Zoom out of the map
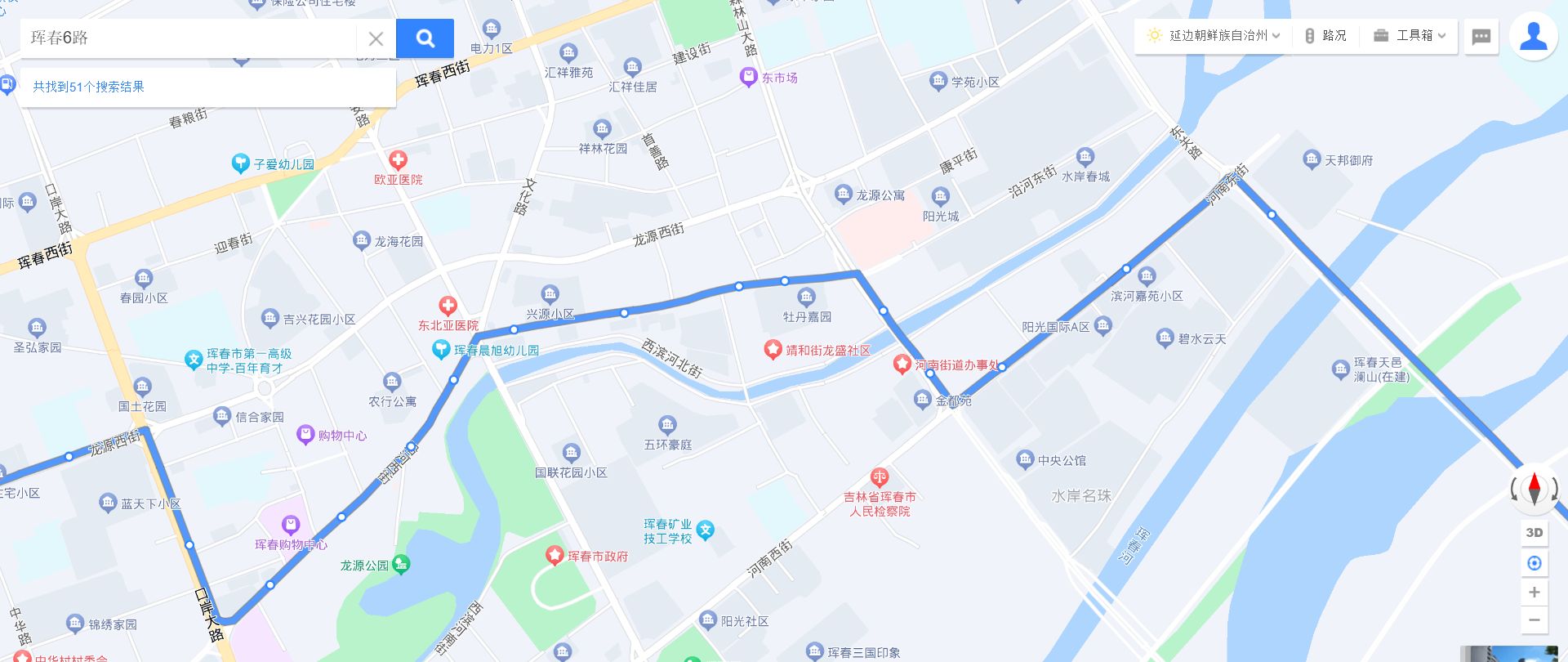Image resolution: width=1568 pixels, height=662 pixels. click(1534, 620)
